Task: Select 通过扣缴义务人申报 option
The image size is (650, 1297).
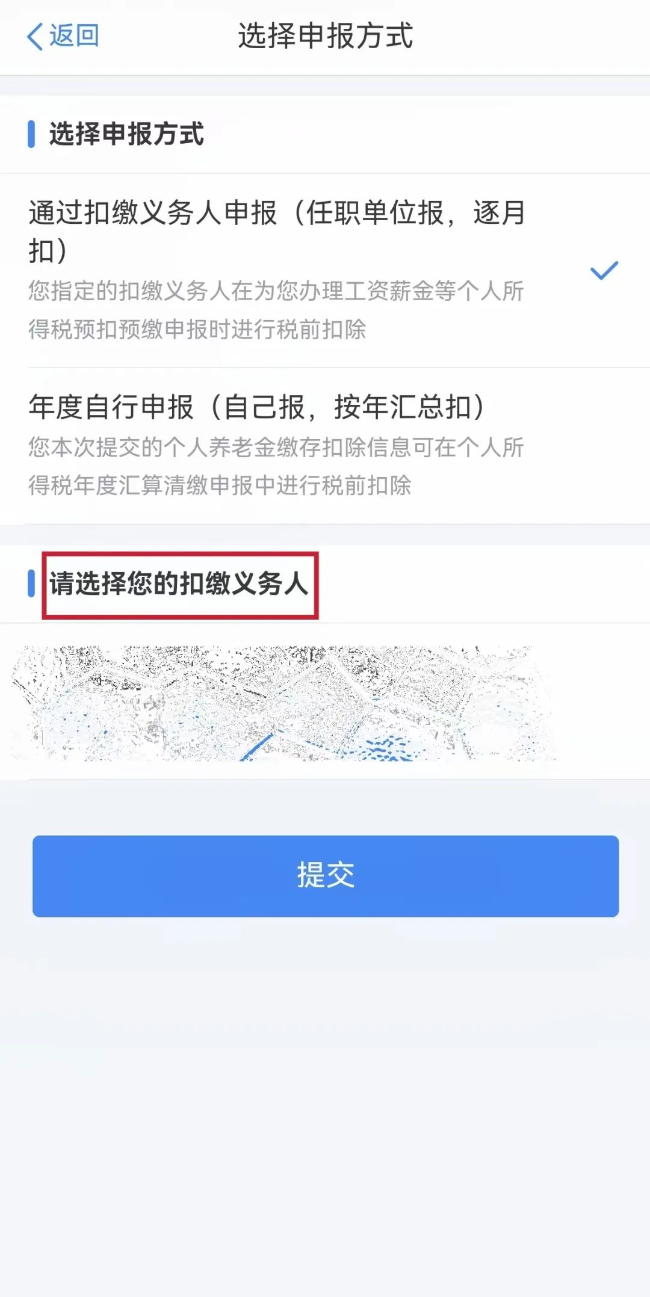Action: (300, 268)
